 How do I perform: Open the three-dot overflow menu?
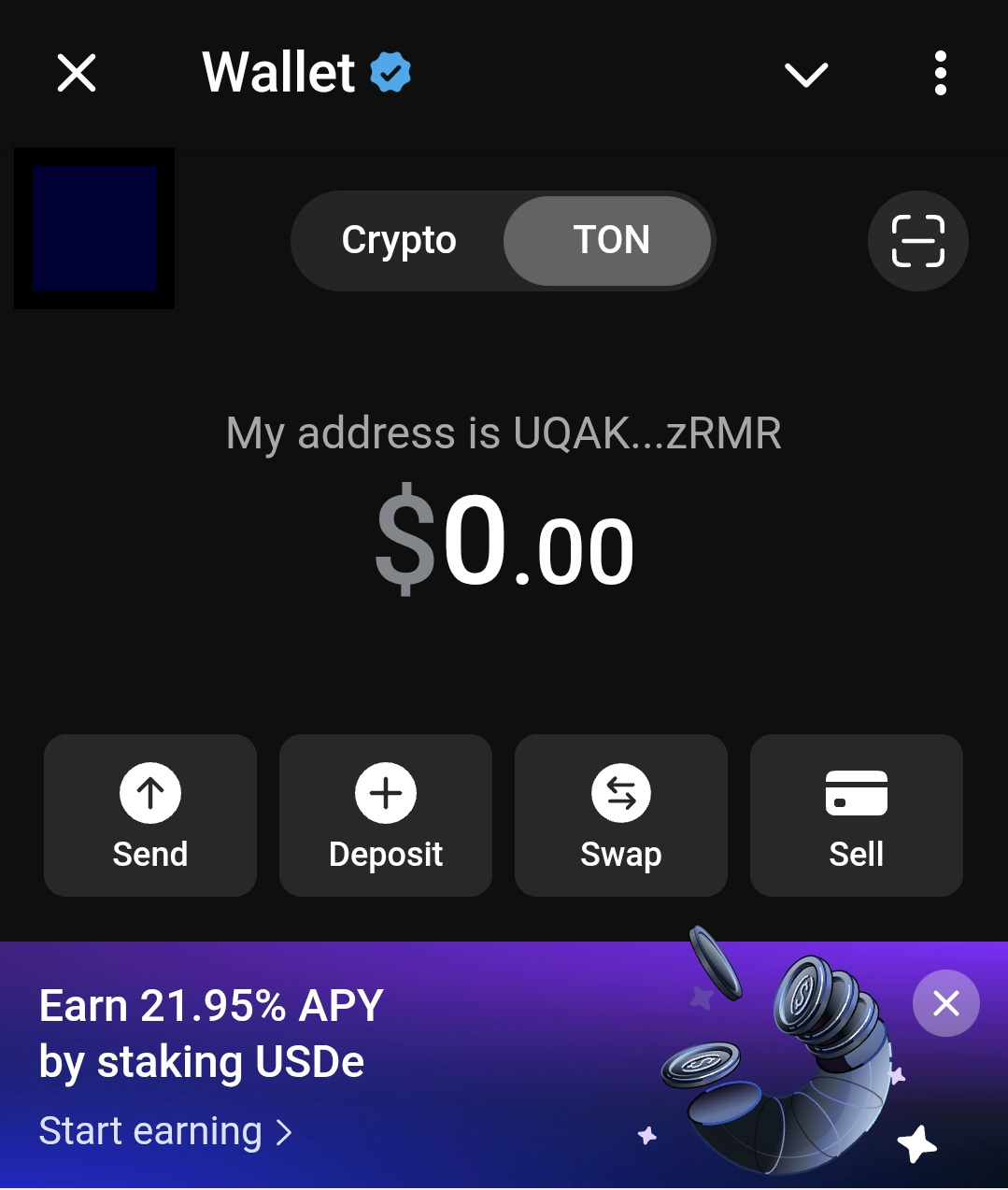pos(940,73)
